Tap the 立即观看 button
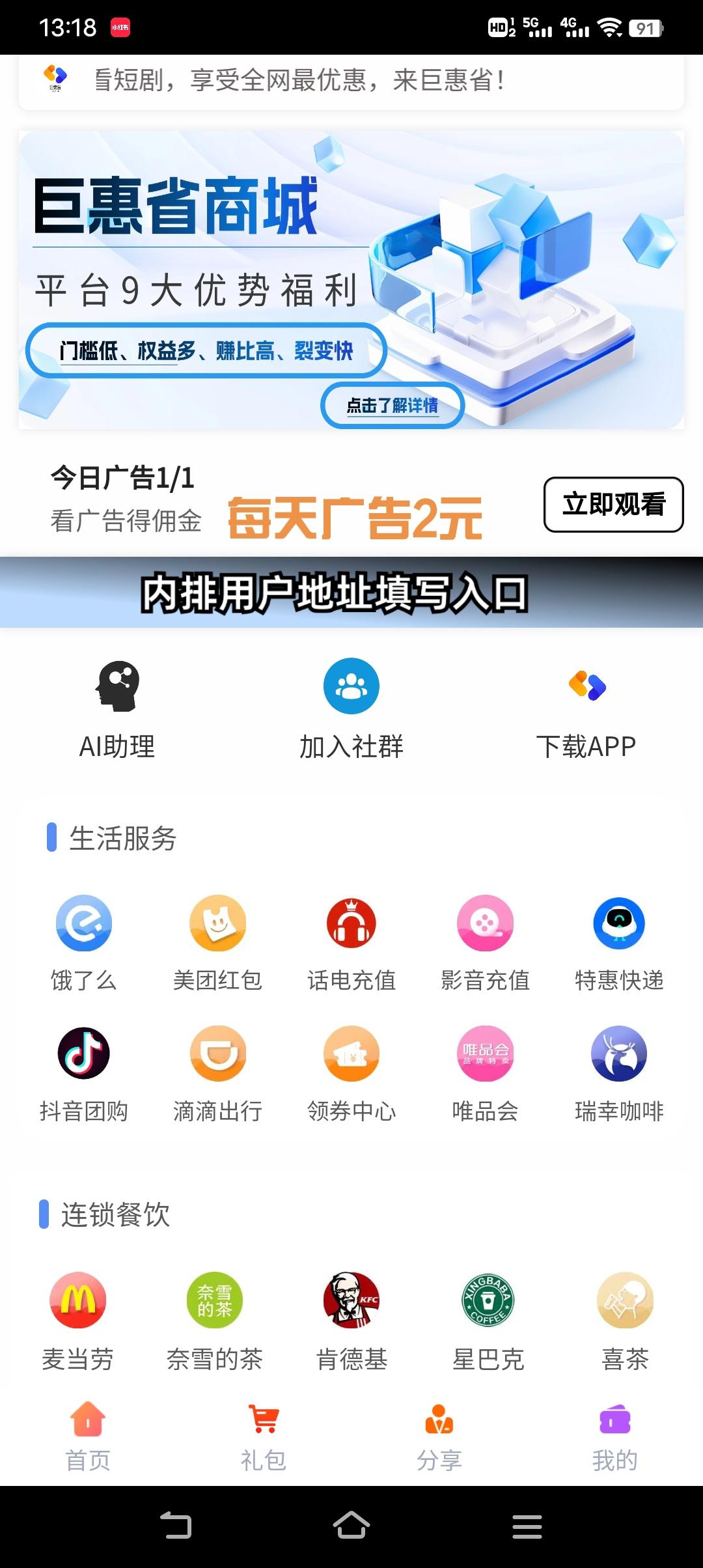Screen dimensions: 703x1568 coord(613,505)
